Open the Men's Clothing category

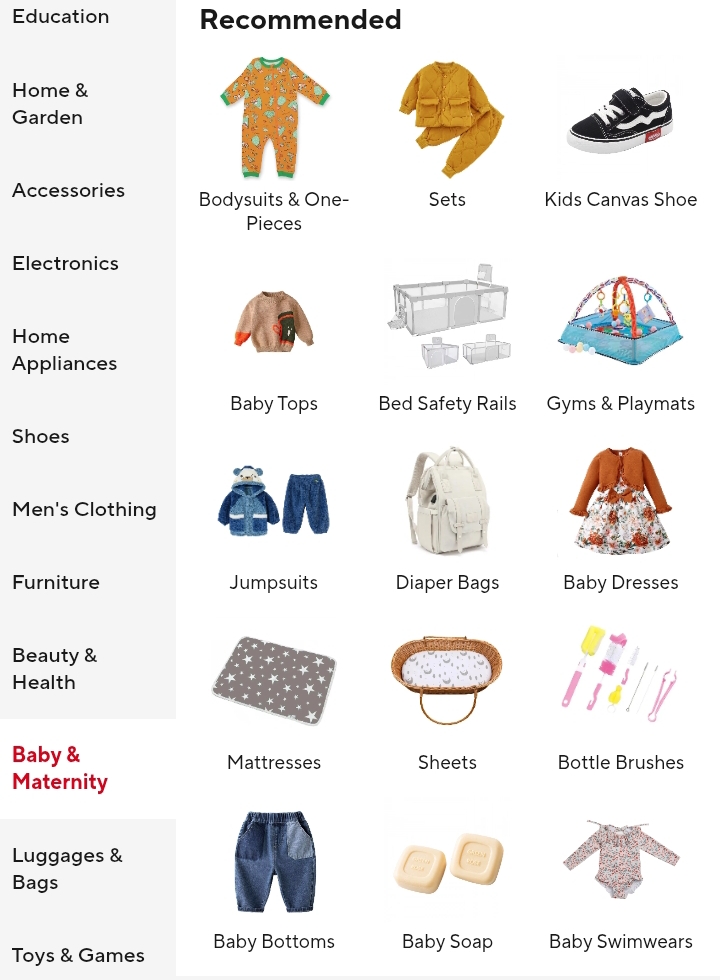[x=84, y=510]
